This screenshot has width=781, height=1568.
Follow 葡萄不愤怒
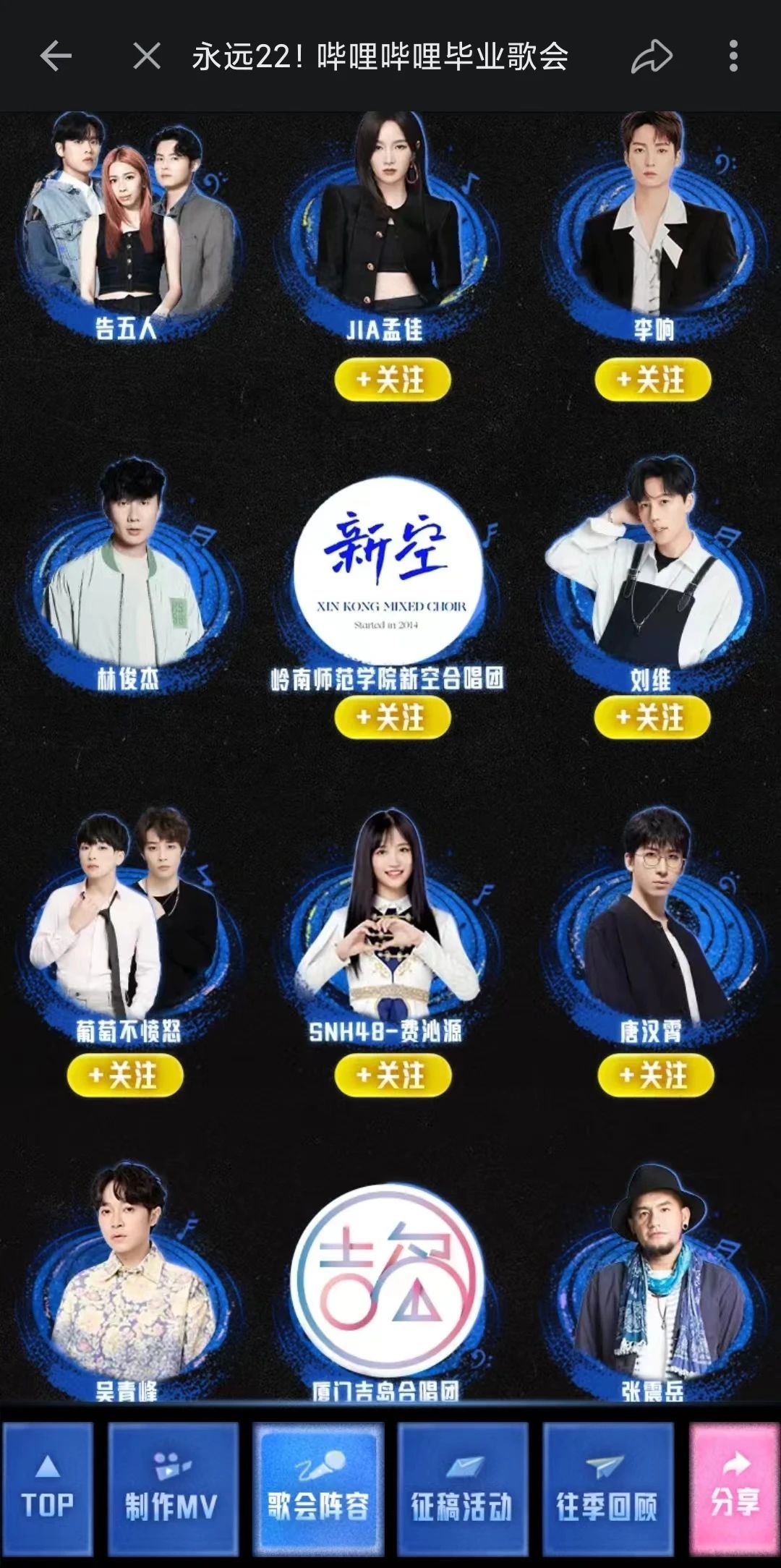[125, 1075]
